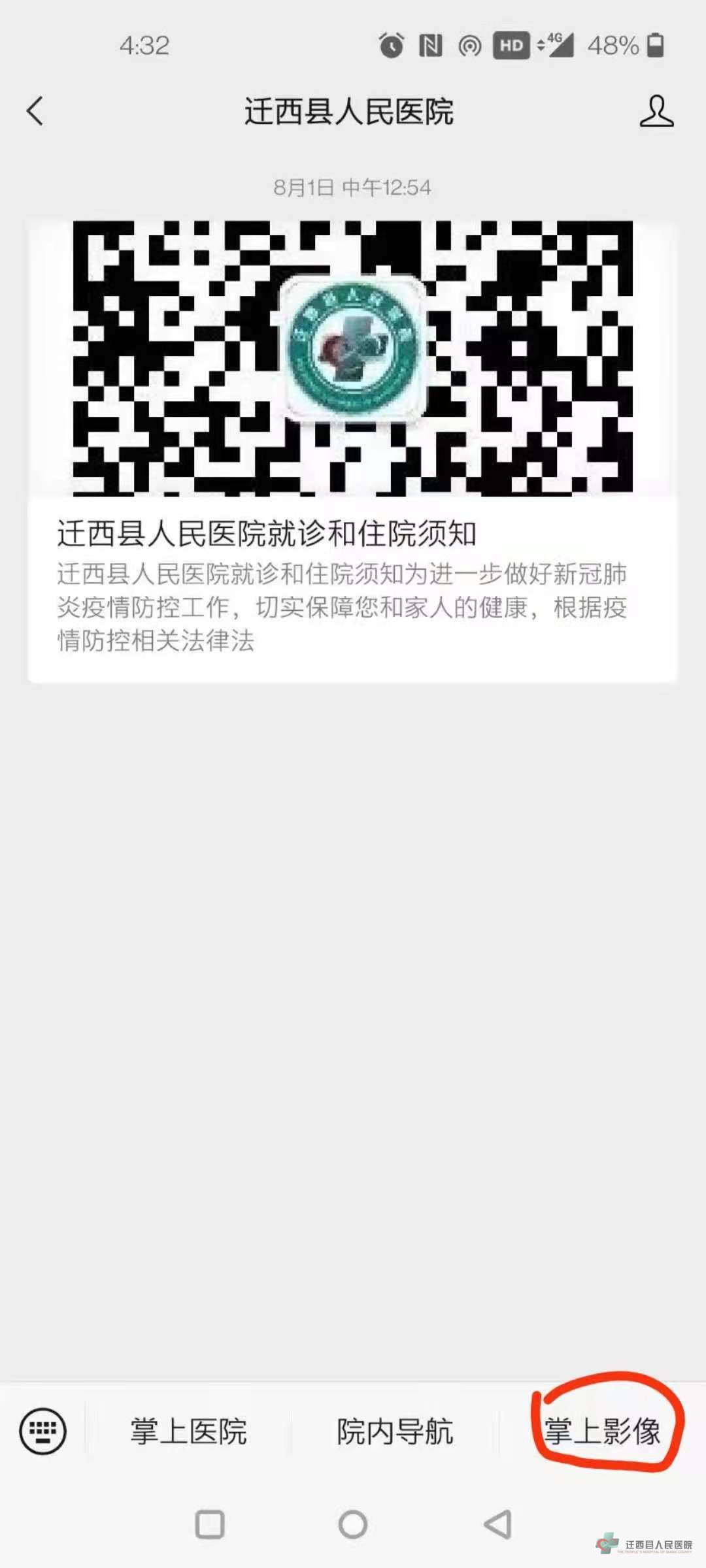Open the 院内导航 menu
706x1568 pixels.
395,1431
